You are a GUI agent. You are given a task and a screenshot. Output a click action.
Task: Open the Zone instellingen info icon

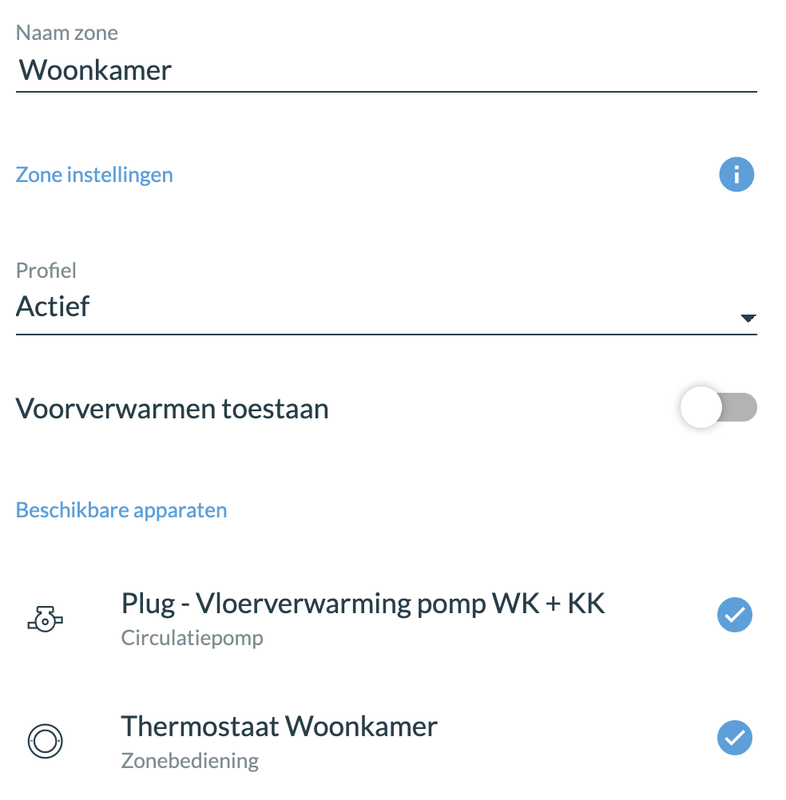(736, 175)
